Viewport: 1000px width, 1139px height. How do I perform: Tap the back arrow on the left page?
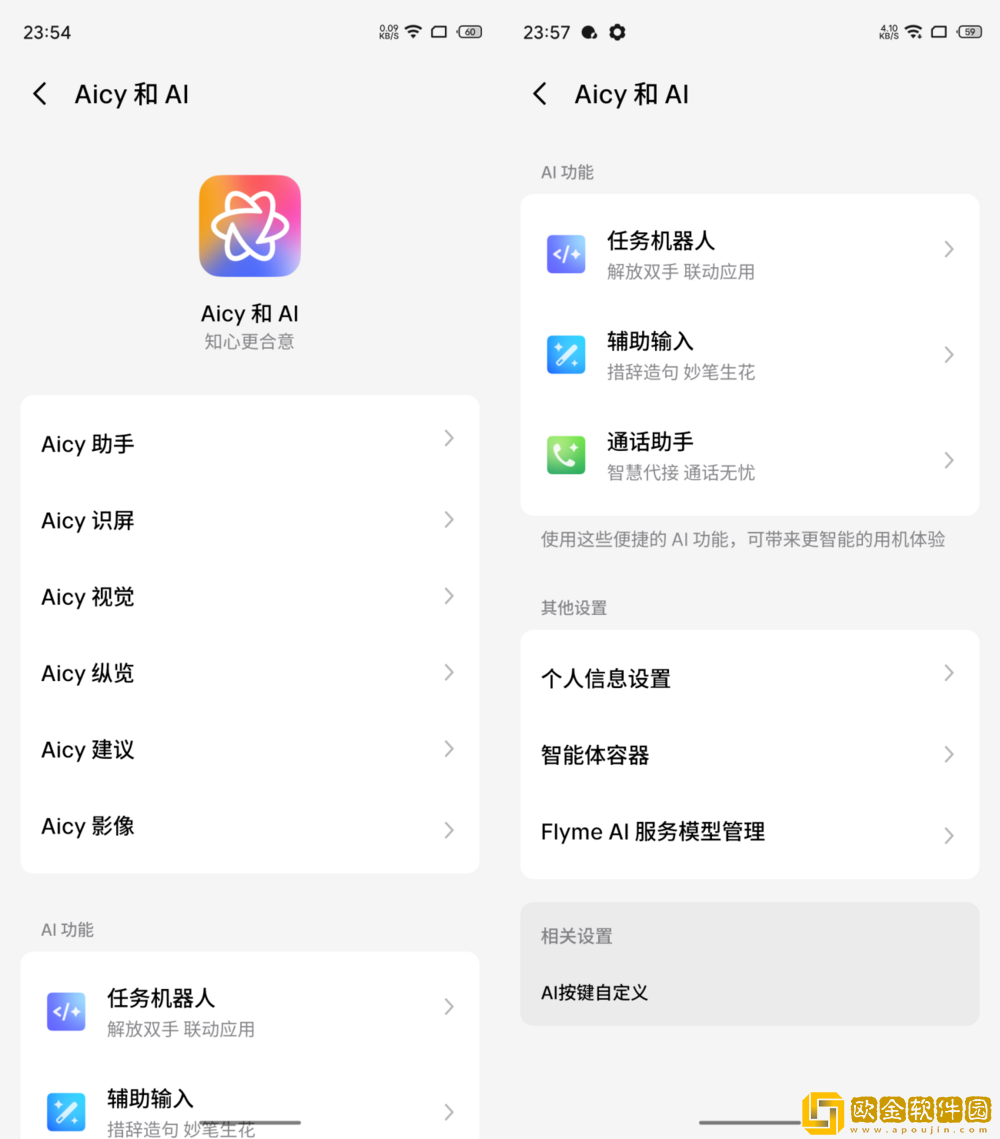click(x=39, y=93)
